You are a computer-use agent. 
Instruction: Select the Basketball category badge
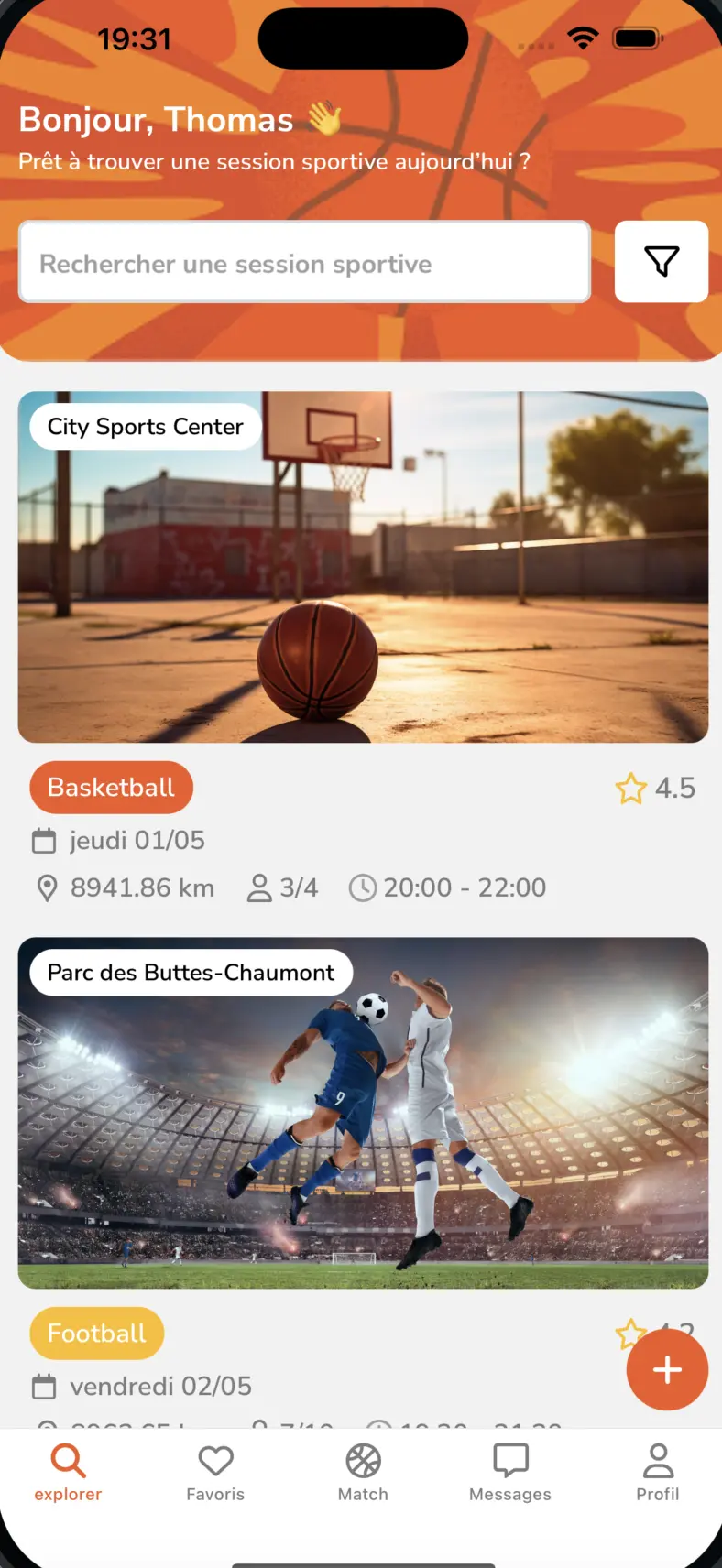point(111,787)
